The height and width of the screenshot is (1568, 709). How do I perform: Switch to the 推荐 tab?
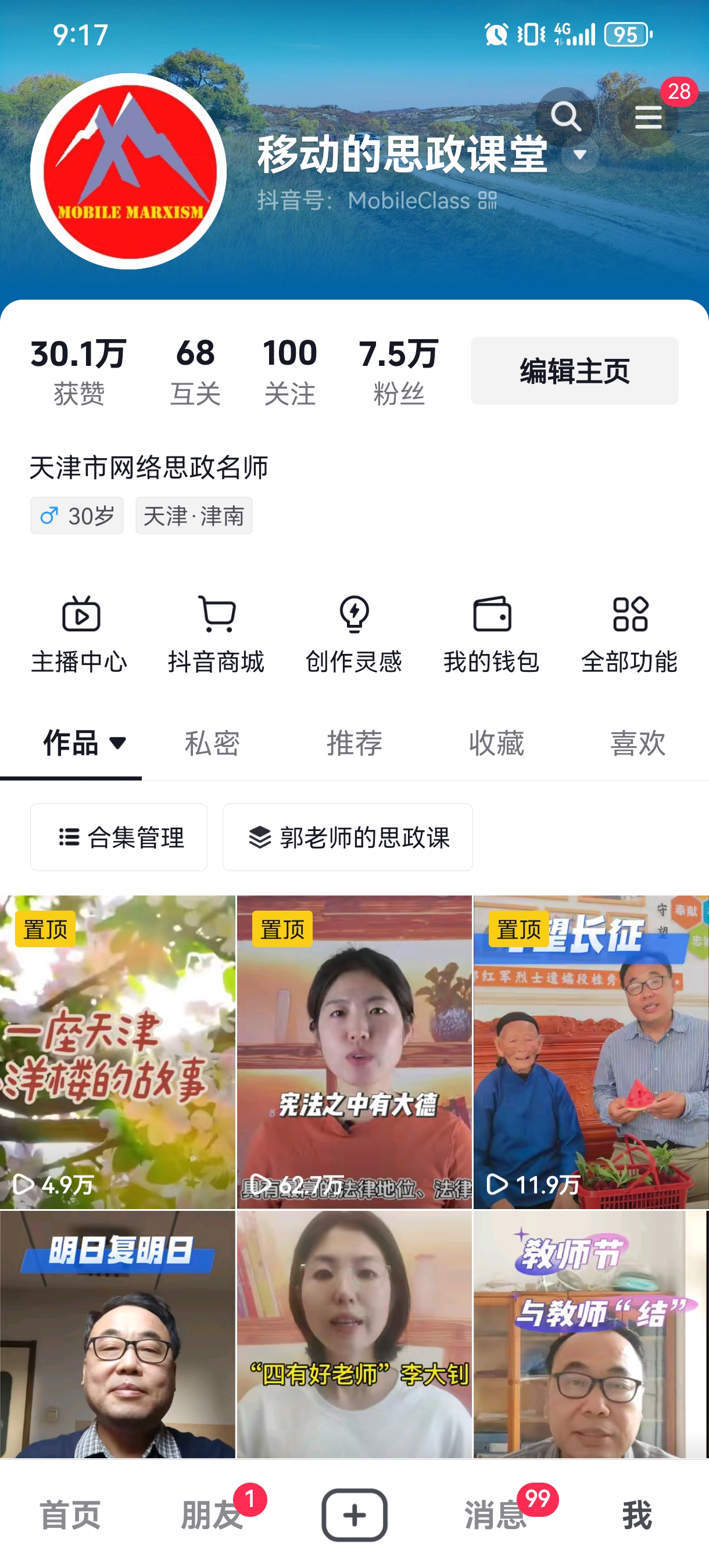click(354, 743)
